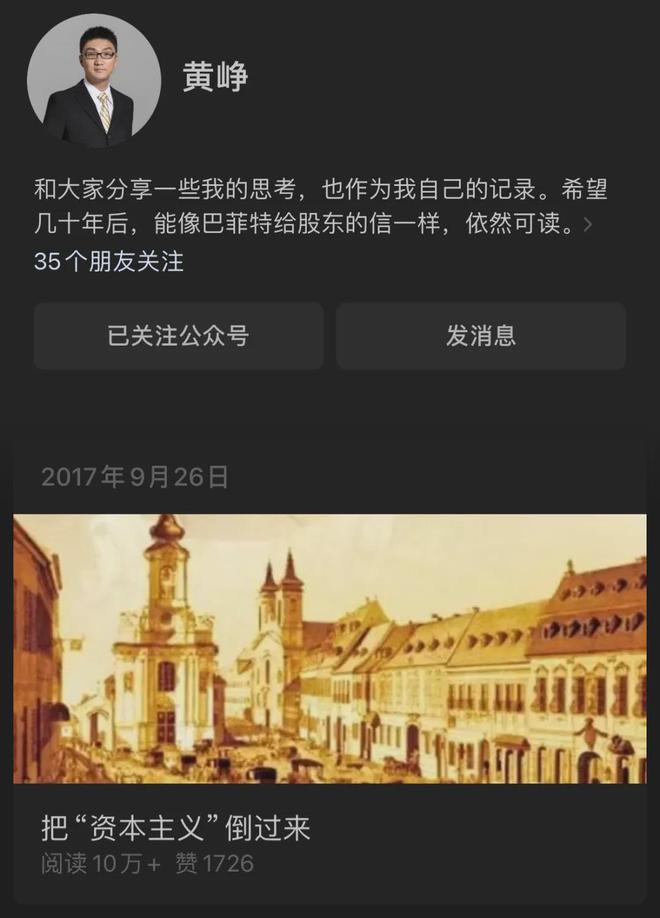The width and height of the screenshot is (660, 918).
Task: View 黄峥's profile avatar
Action: (x=93, y=81)
